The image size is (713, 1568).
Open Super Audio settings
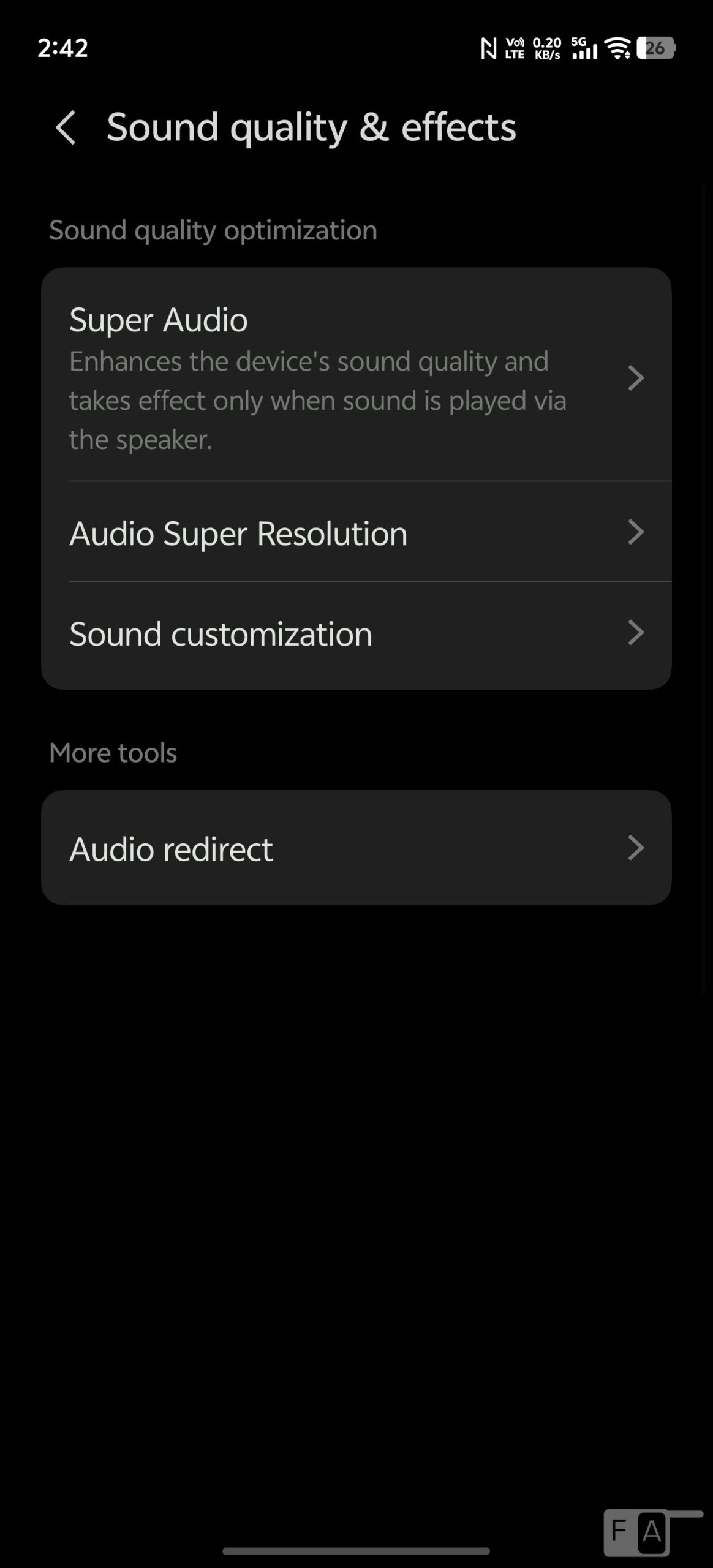pyautogui.click(x=356, y=377)
